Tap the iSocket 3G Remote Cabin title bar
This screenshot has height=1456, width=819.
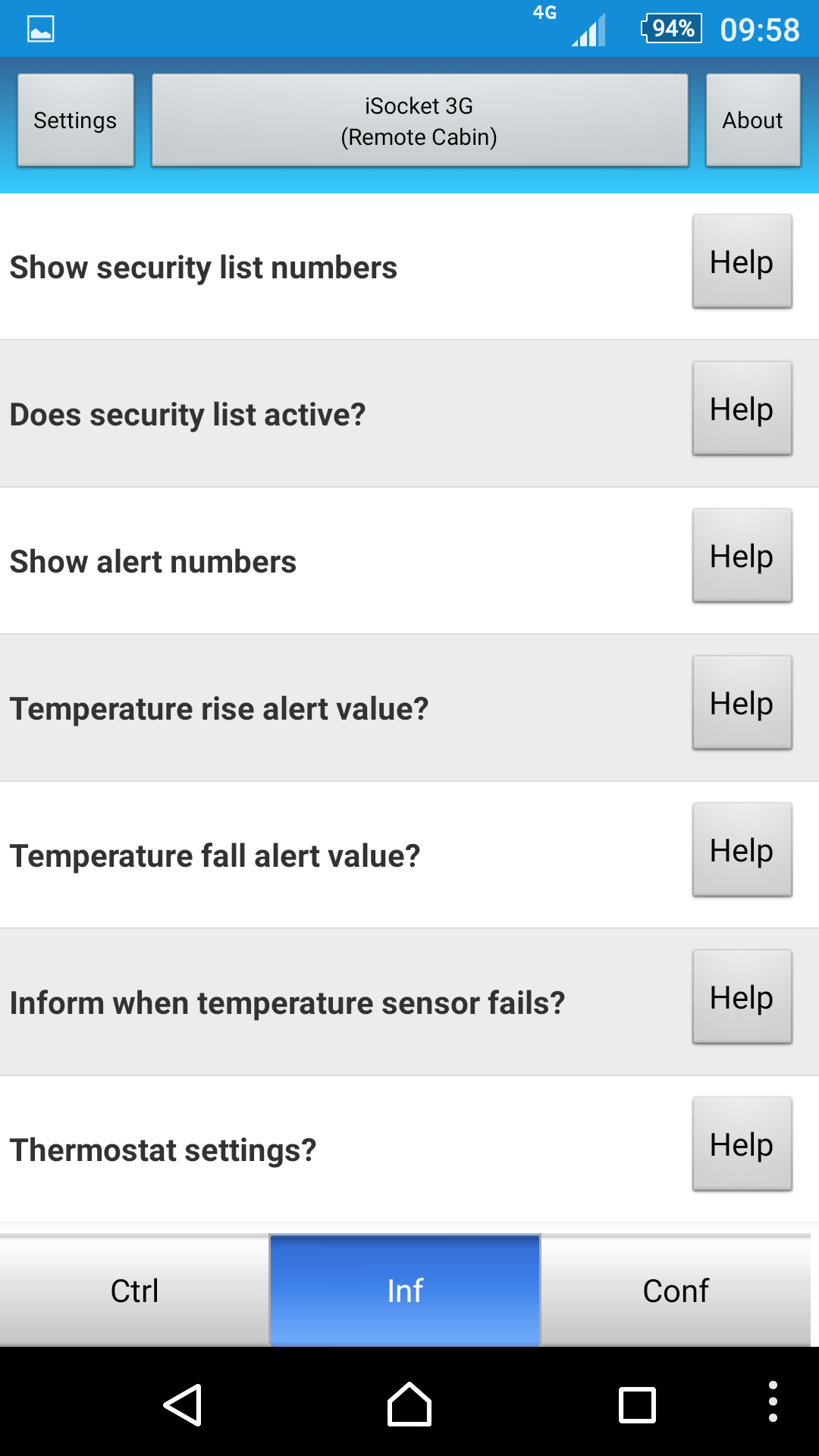click(419, 120)
